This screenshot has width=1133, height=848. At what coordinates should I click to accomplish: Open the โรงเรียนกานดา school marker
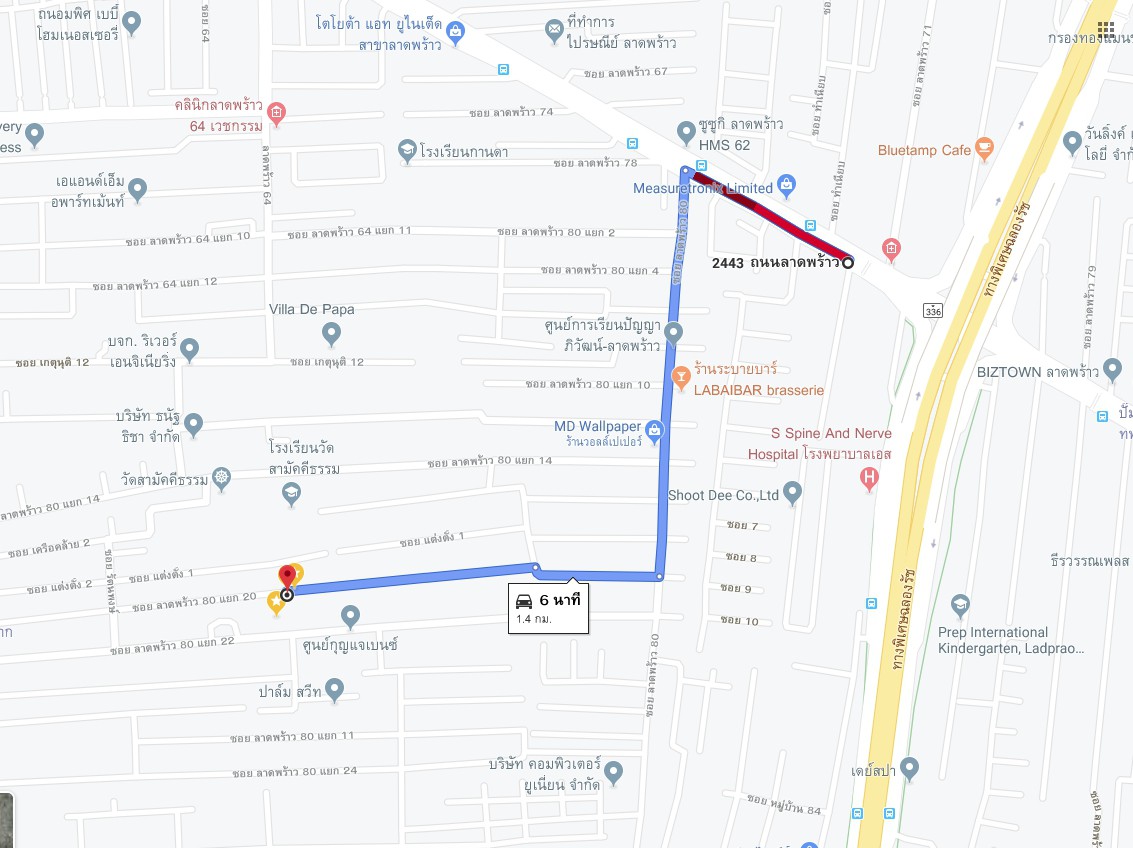[x=406, y=150]
